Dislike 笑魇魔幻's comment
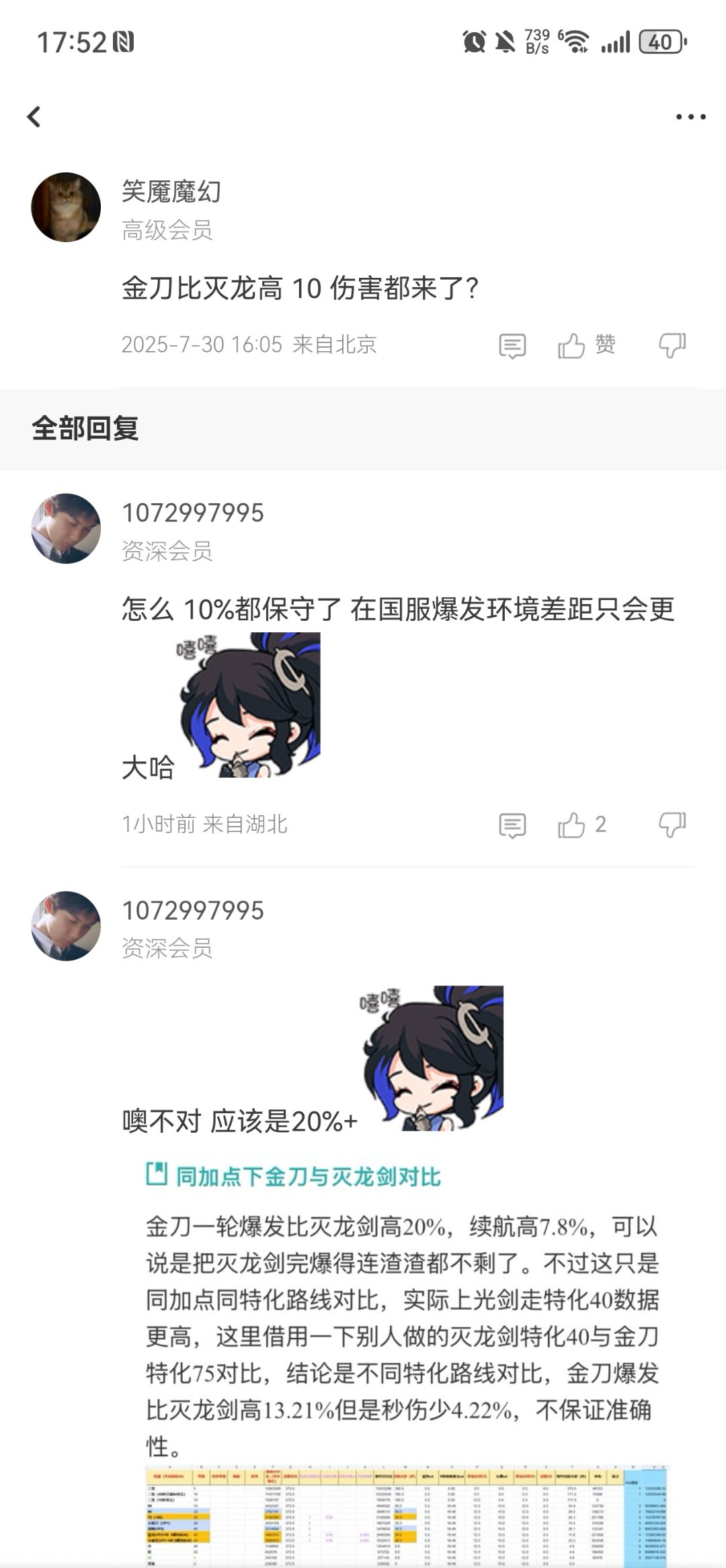This screenshot has height=1568, width=726. 672,346
